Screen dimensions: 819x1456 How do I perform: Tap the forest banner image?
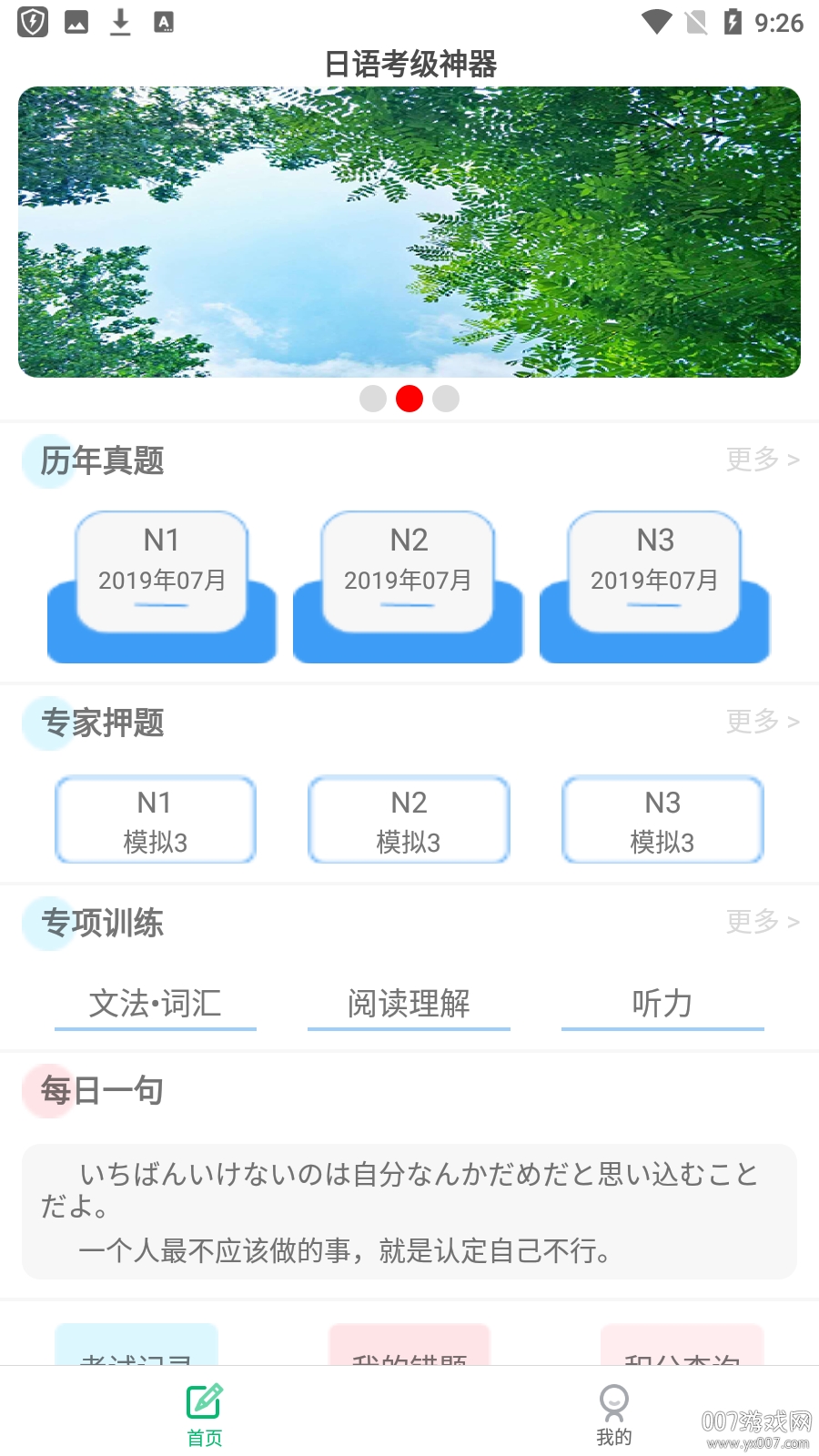409,232
